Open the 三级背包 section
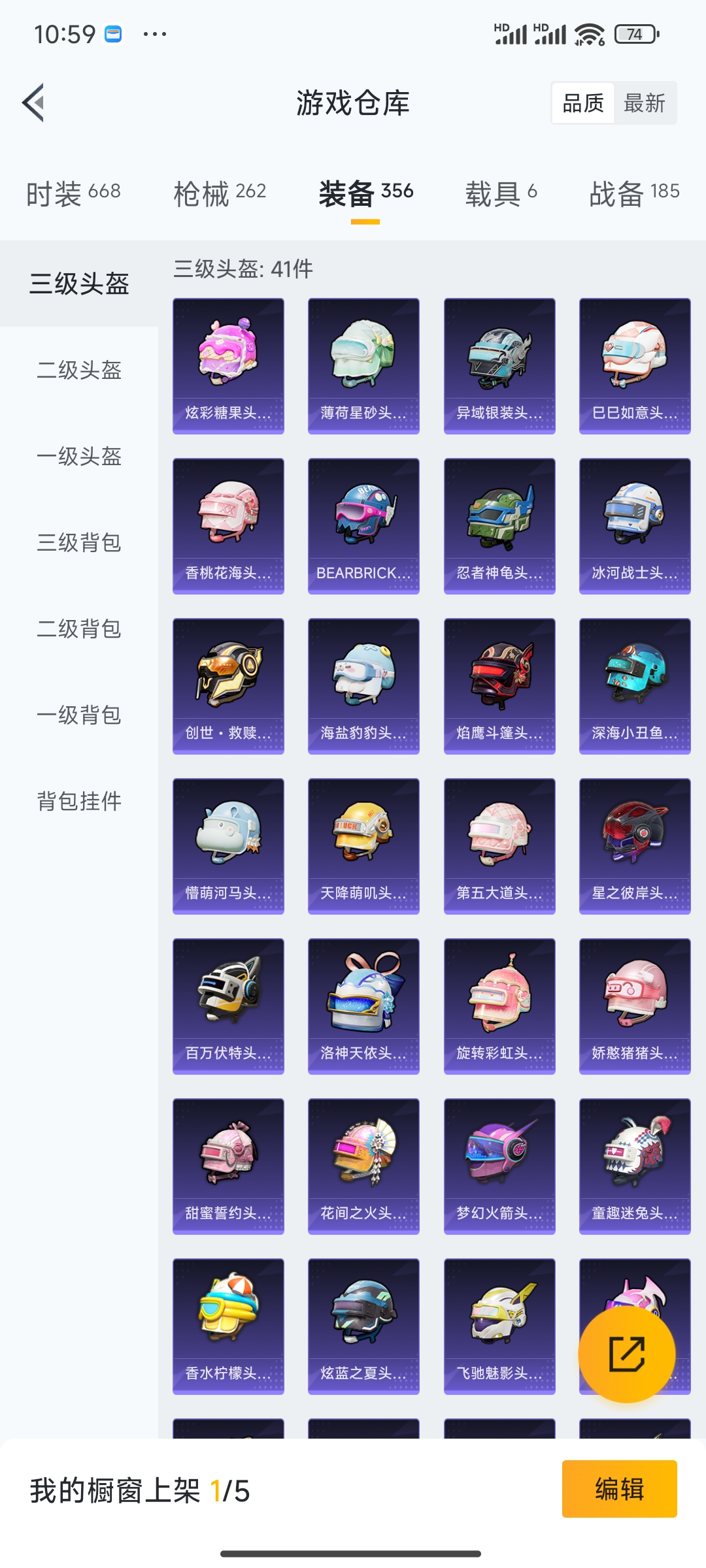Image resolution: width=706 pixels, height=1568 pixels. pos(78,543)
